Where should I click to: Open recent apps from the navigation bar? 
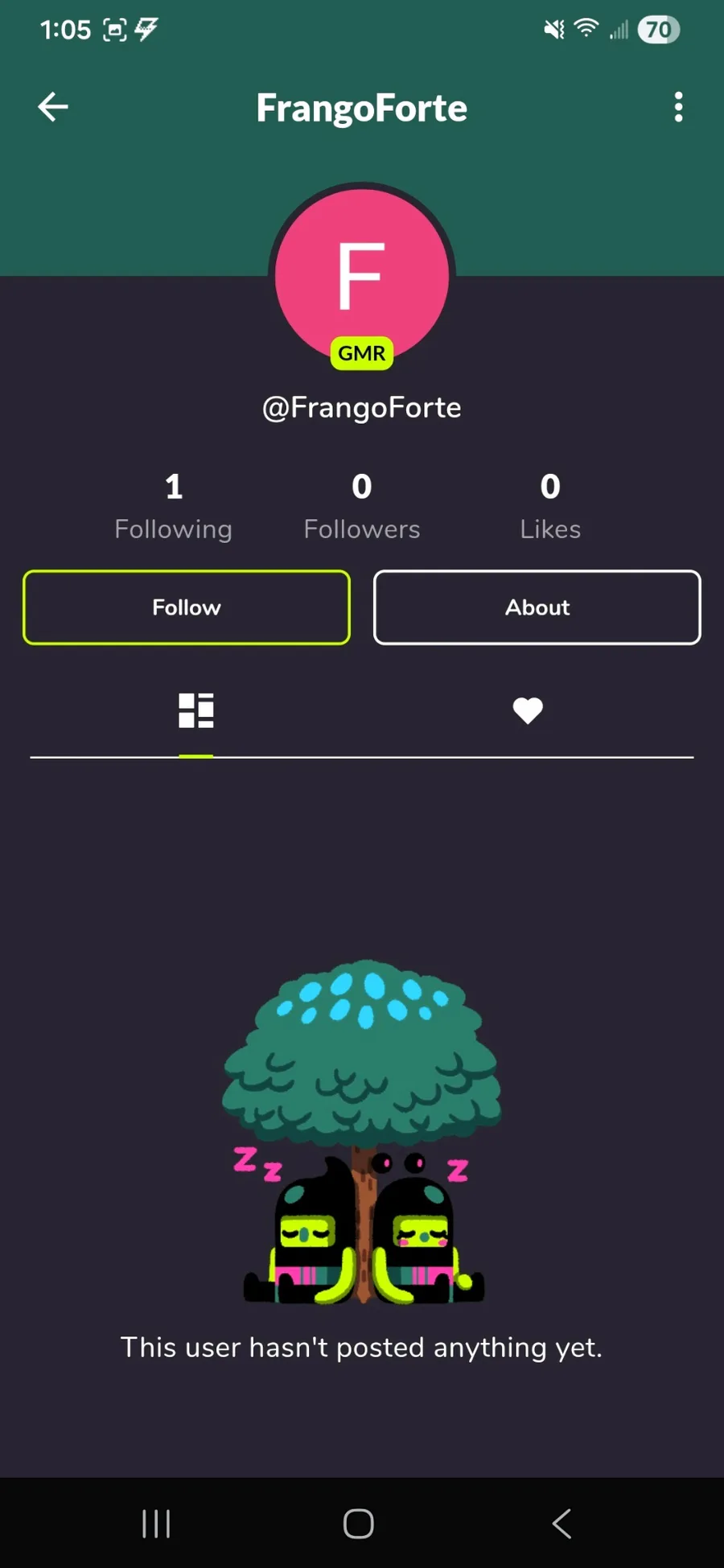click(x=156, y=1523)
